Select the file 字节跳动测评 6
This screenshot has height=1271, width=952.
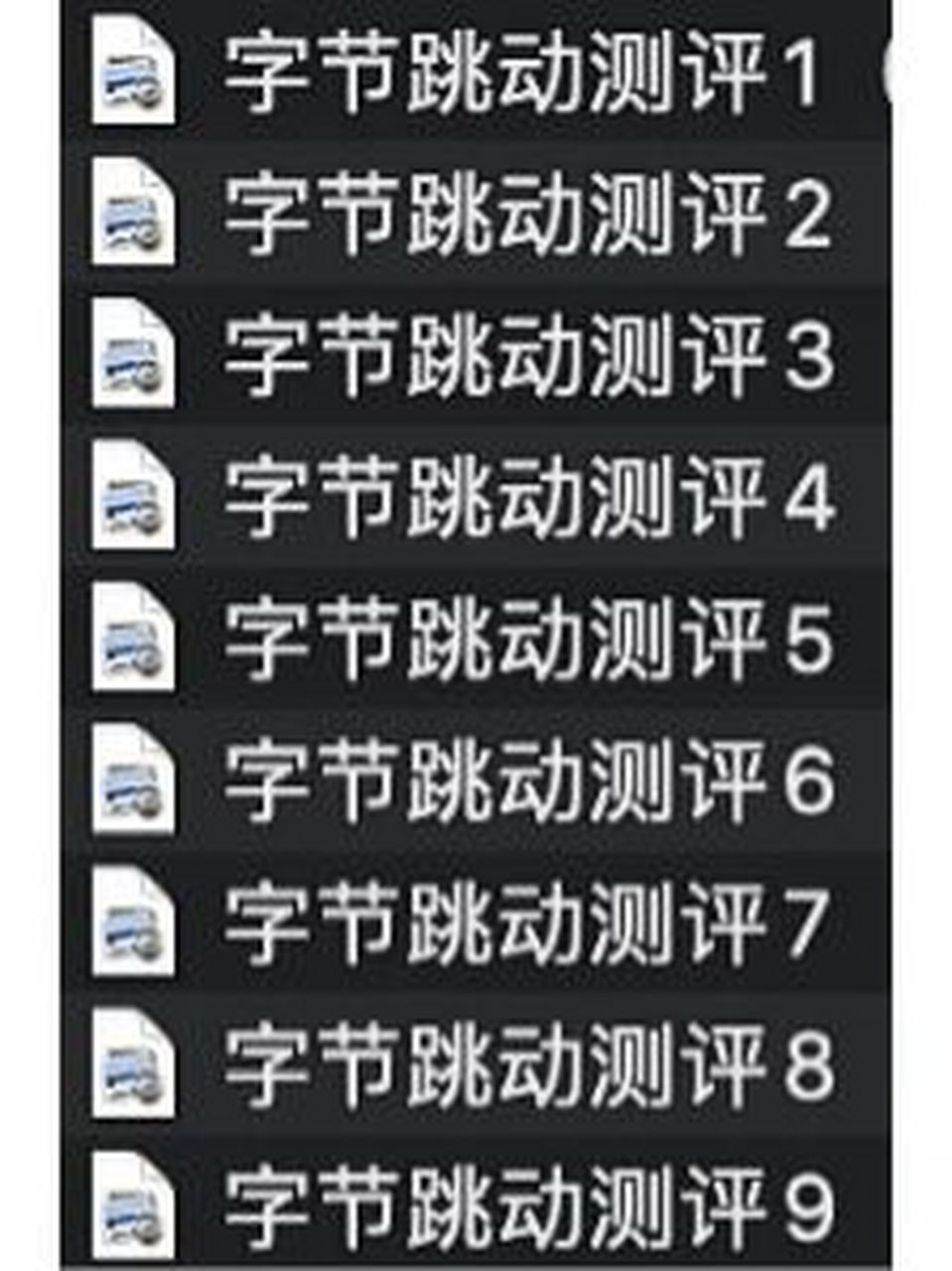[x=526, y=781]
